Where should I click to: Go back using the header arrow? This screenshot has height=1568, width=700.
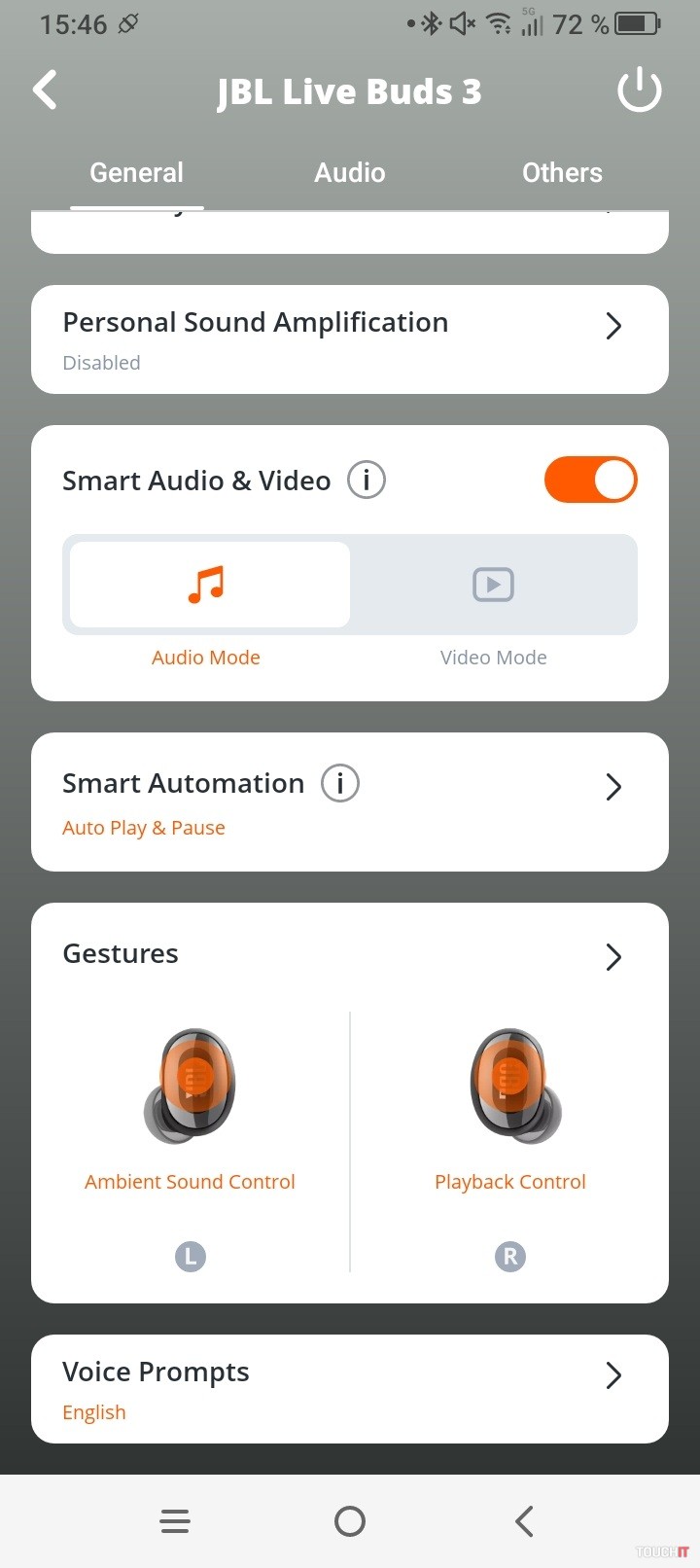[x=46, y=90]
